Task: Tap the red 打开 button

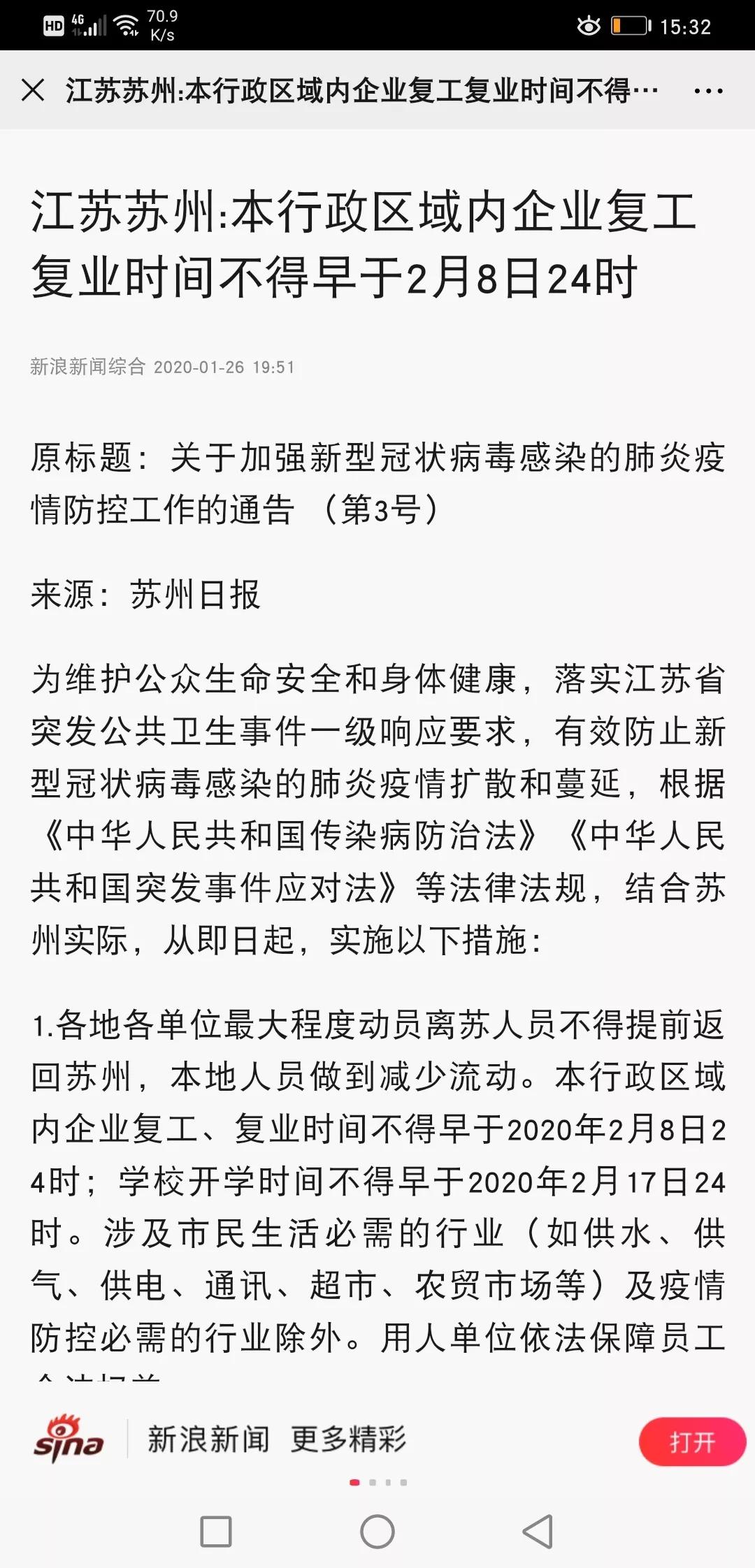Action: click(x=692, y=1442)
